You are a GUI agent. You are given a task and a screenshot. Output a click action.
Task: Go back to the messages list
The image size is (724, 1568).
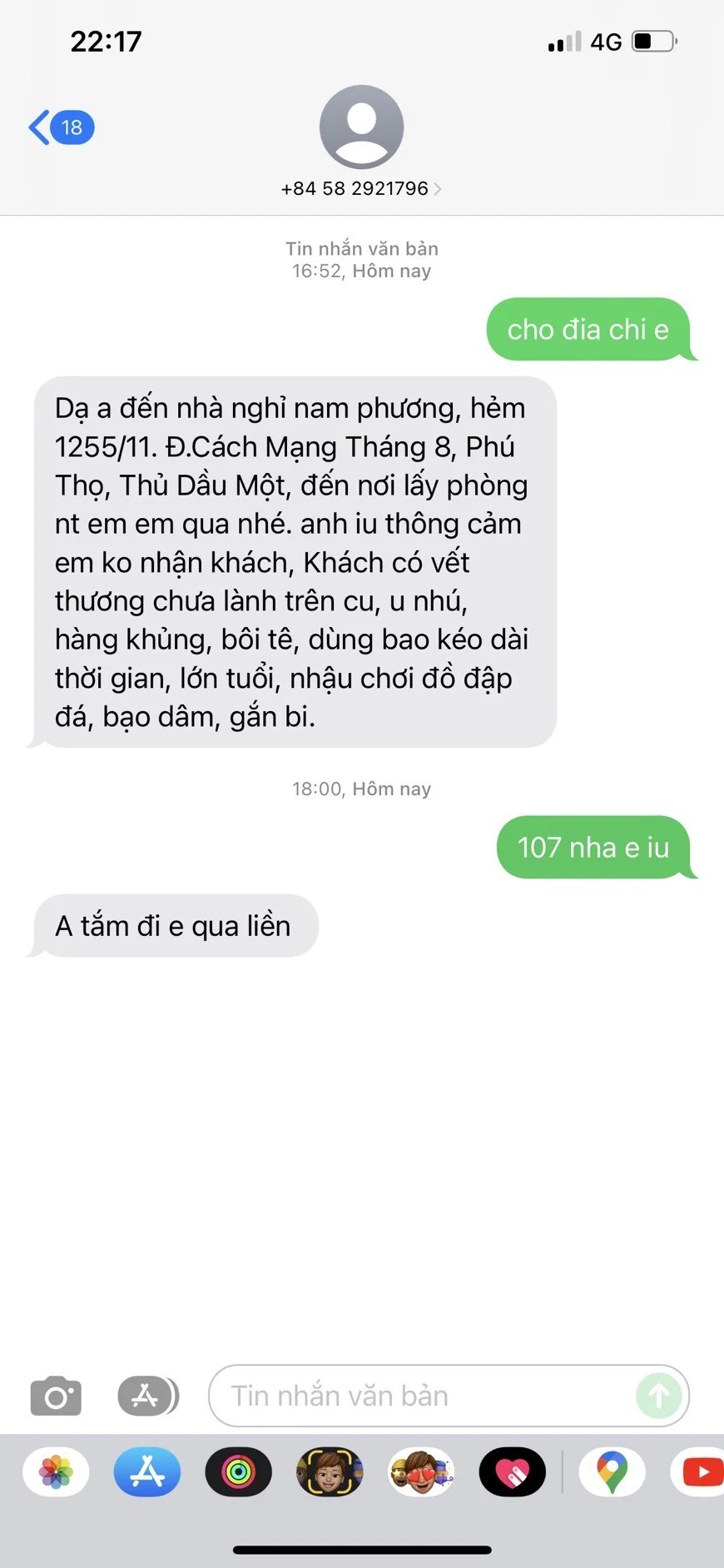tap(60, 127)
